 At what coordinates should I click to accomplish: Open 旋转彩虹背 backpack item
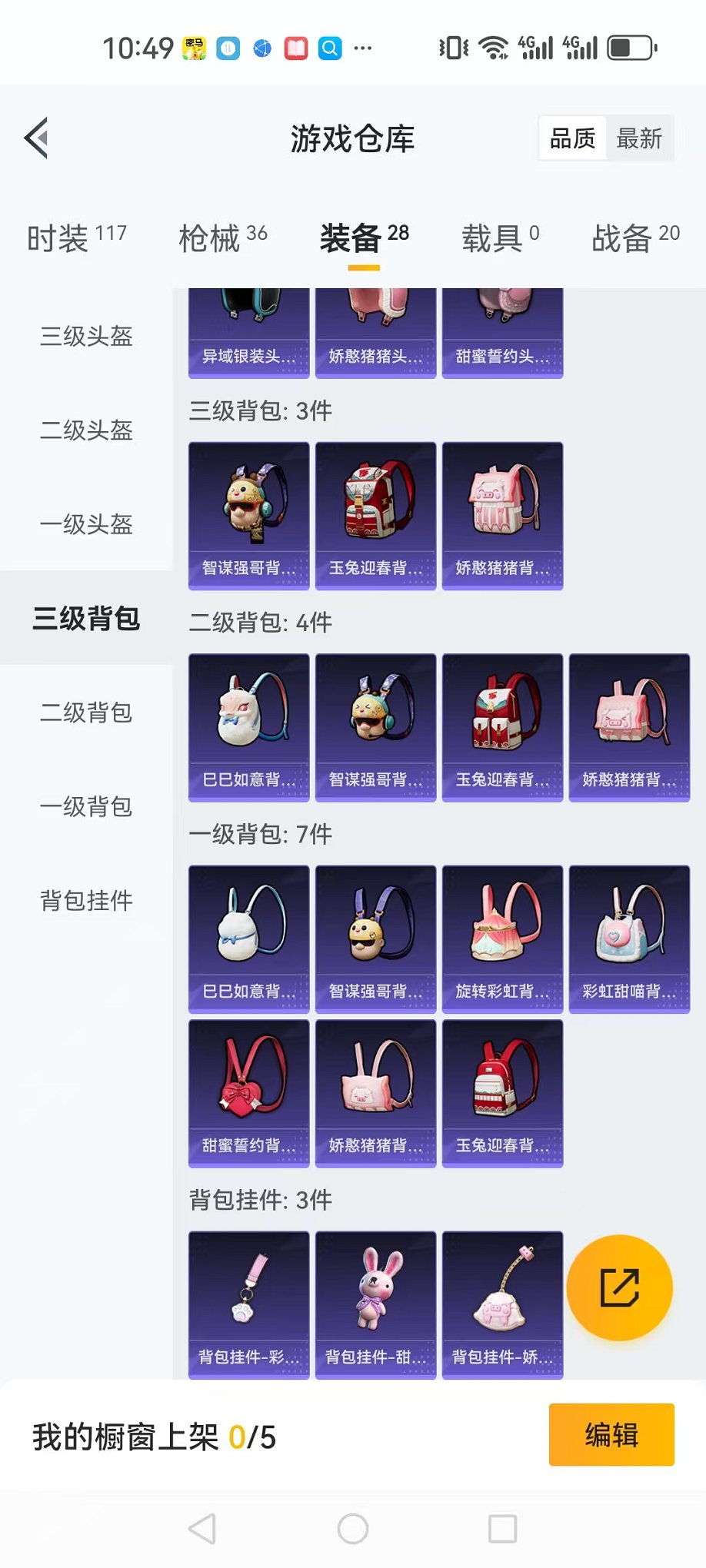pyautogui.click(x=502, y=938)
